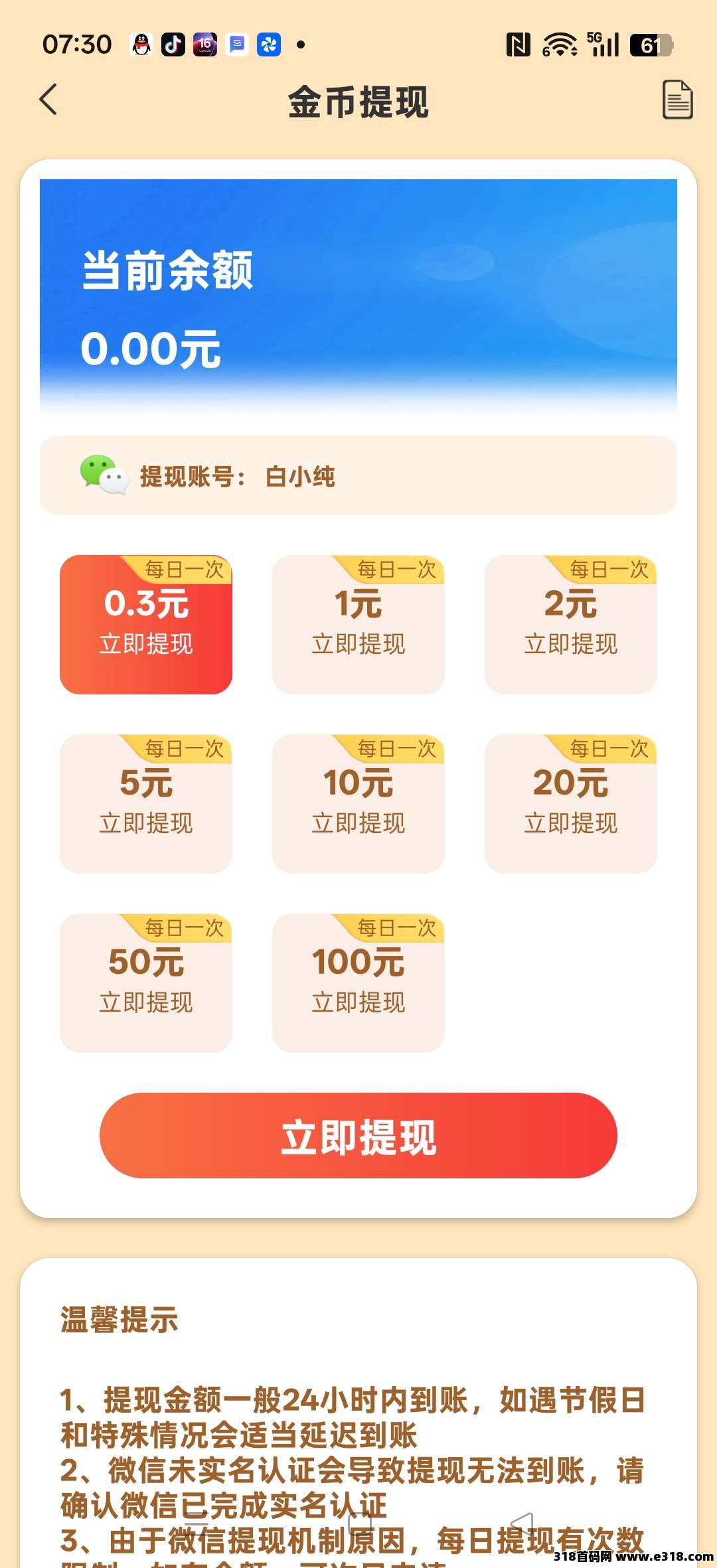Choose the 1元 withdrawal option
The image size is (717, 1568).
tap(358, 625)
